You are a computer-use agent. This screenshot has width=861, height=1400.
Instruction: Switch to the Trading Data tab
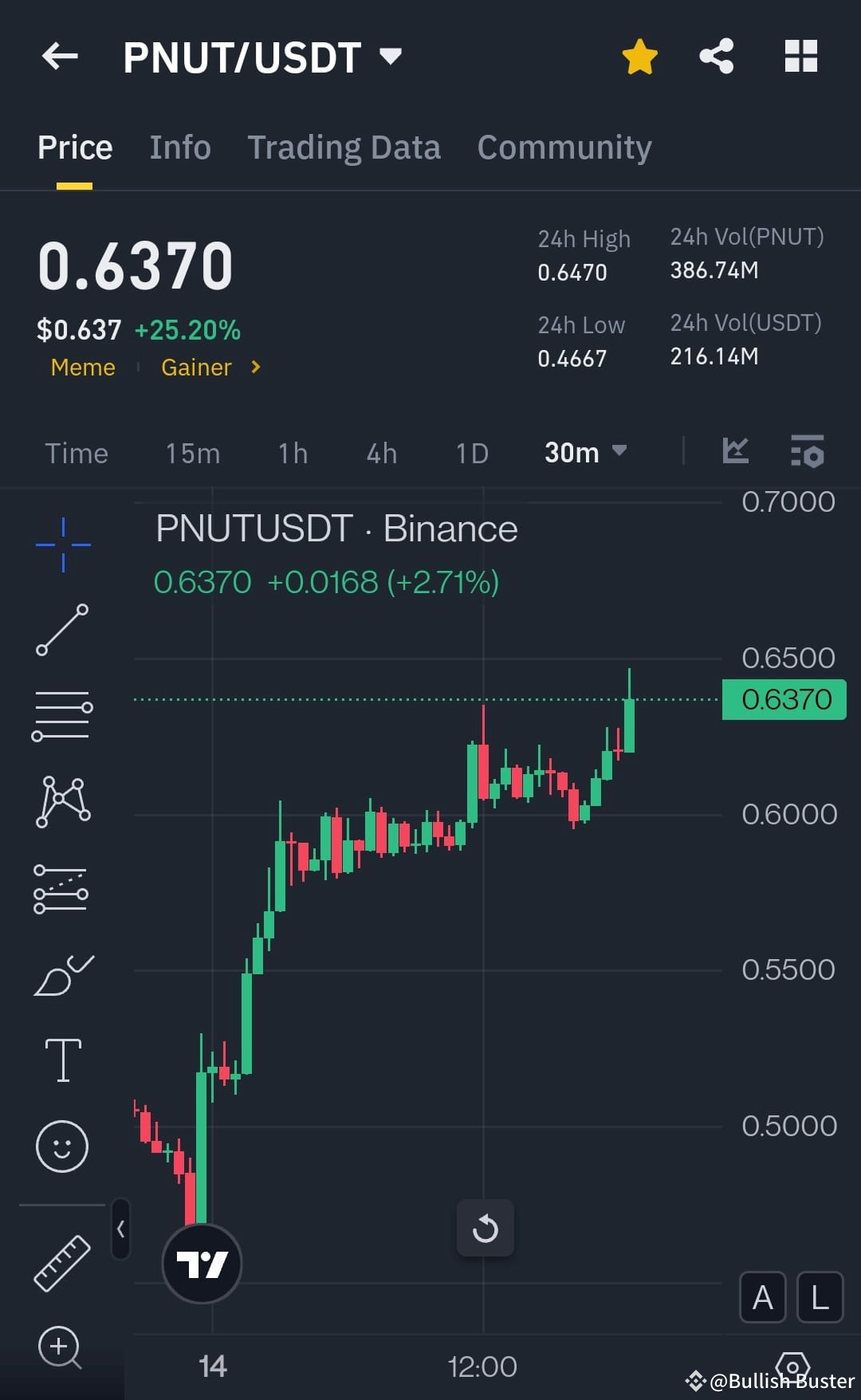coord(344,147)
